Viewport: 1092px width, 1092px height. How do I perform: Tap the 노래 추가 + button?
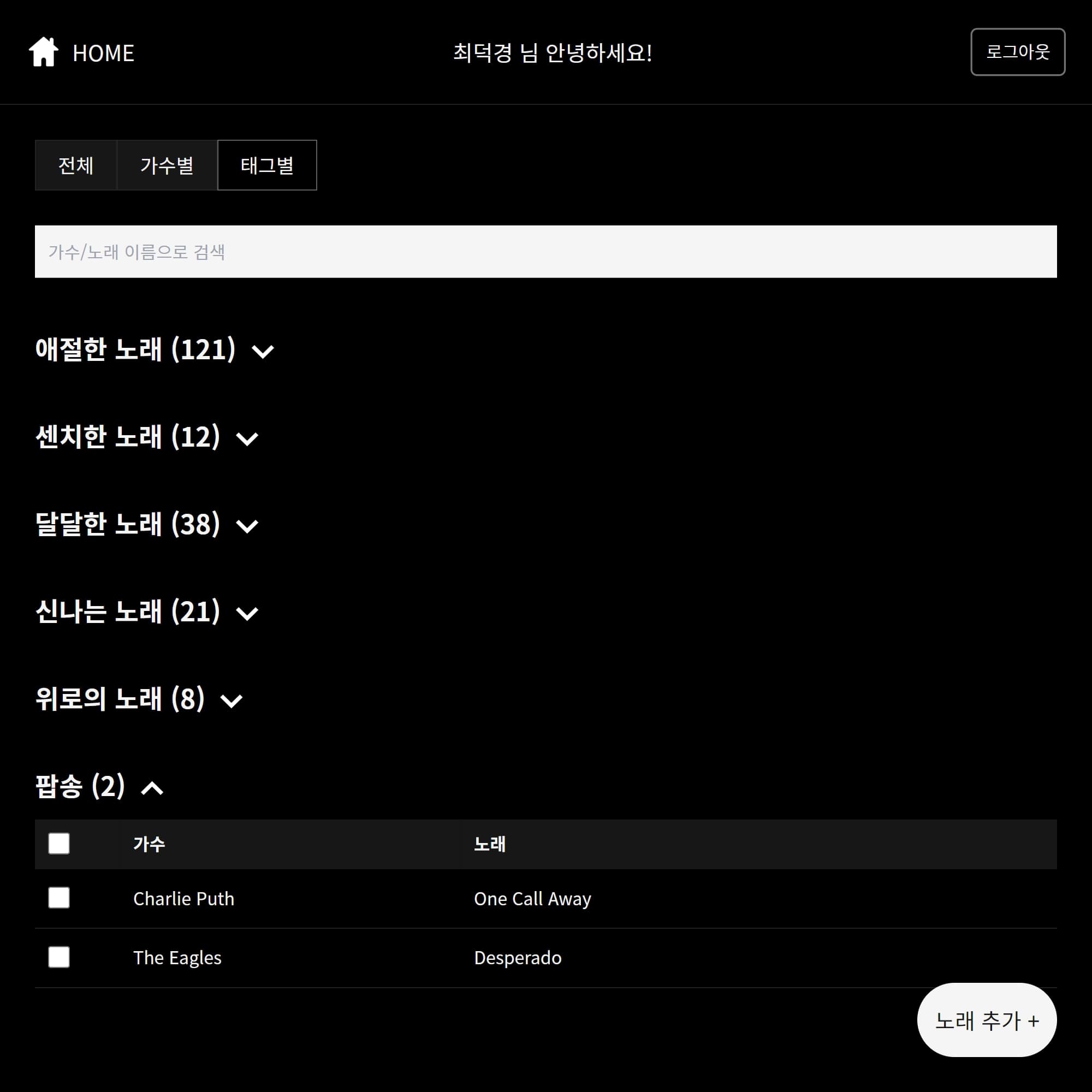(x=986, y=1020)
